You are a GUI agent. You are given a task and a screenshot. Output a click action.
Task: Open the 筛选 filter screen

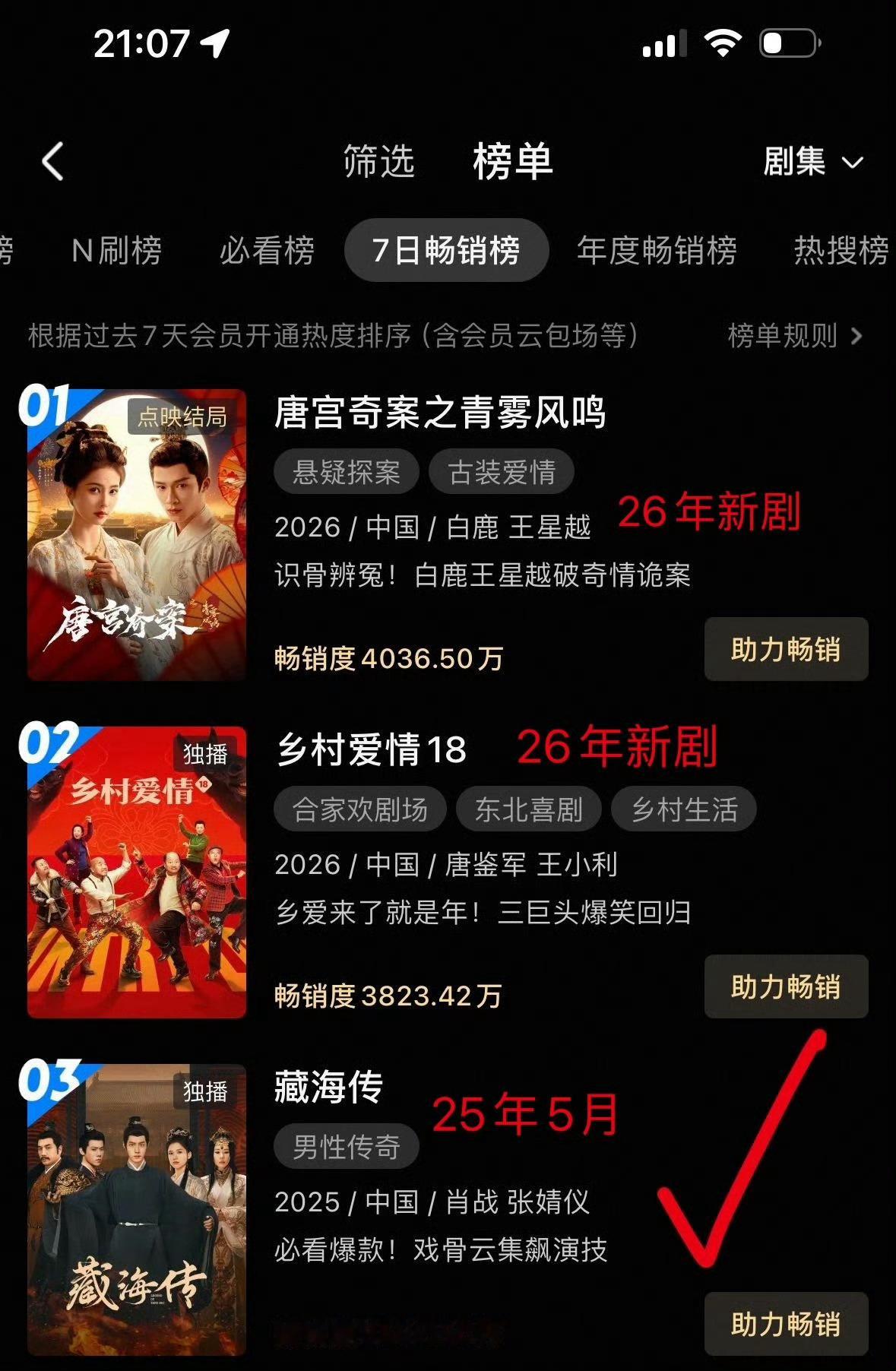click(x=378, y=163)
